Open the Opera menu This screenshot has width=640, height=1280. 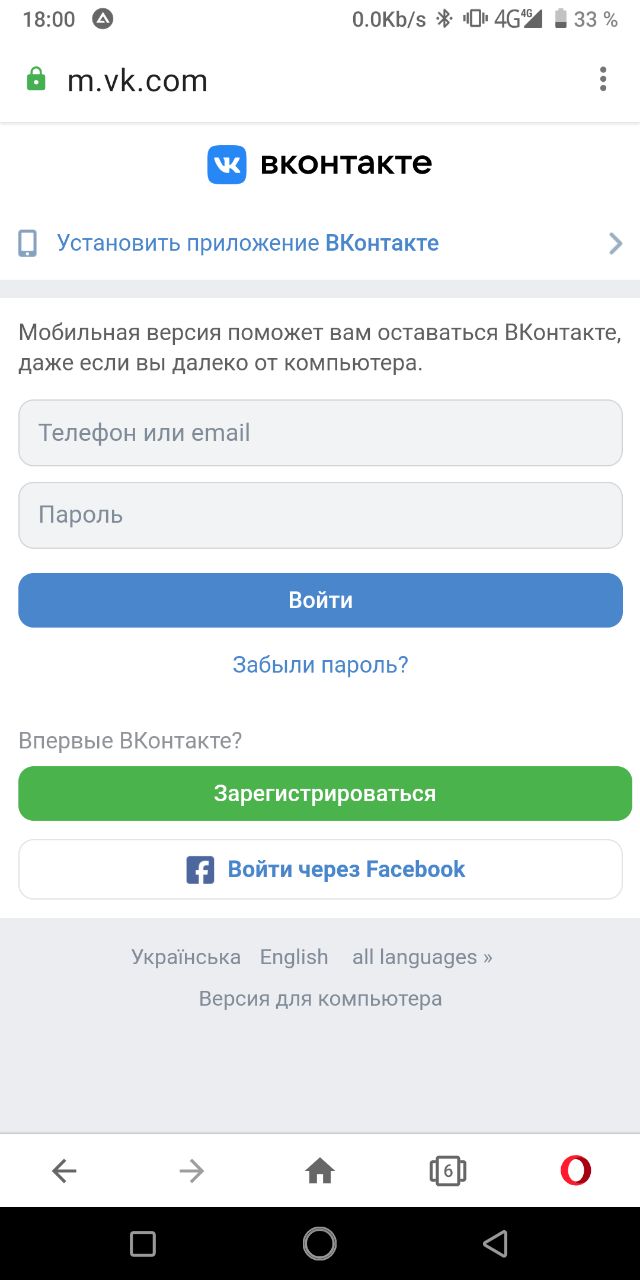(575, 1170)
